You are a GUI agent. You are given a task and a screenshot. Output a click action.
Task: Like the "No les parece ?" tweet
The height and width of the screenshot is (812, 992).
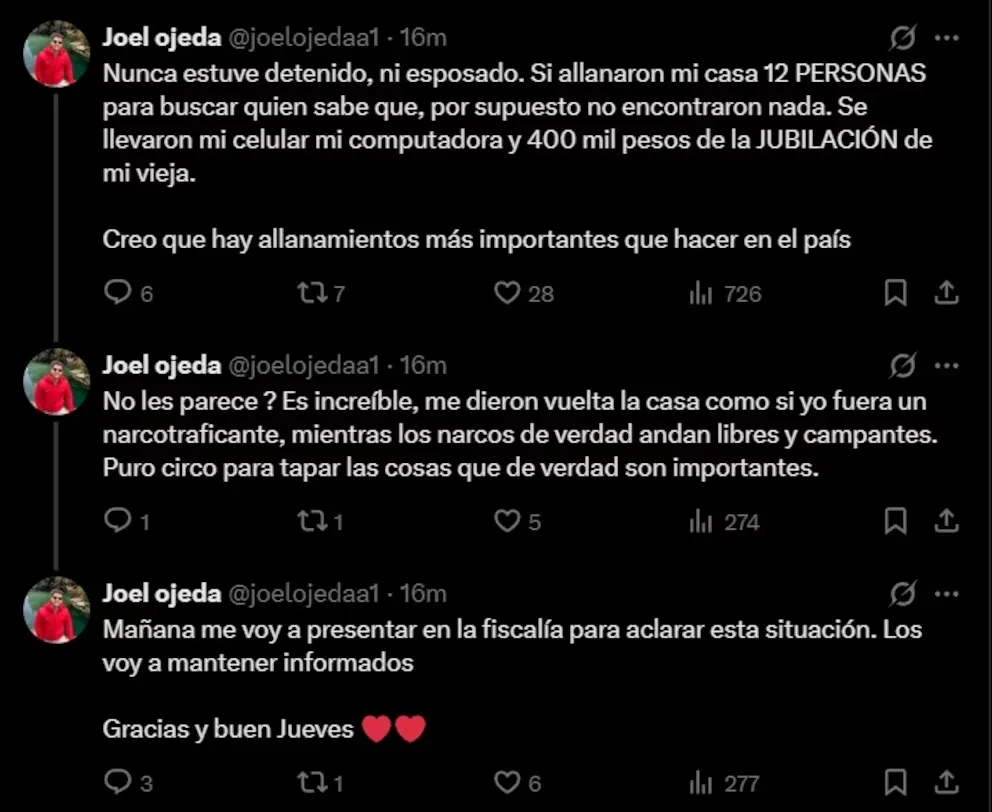click(508, 521)
